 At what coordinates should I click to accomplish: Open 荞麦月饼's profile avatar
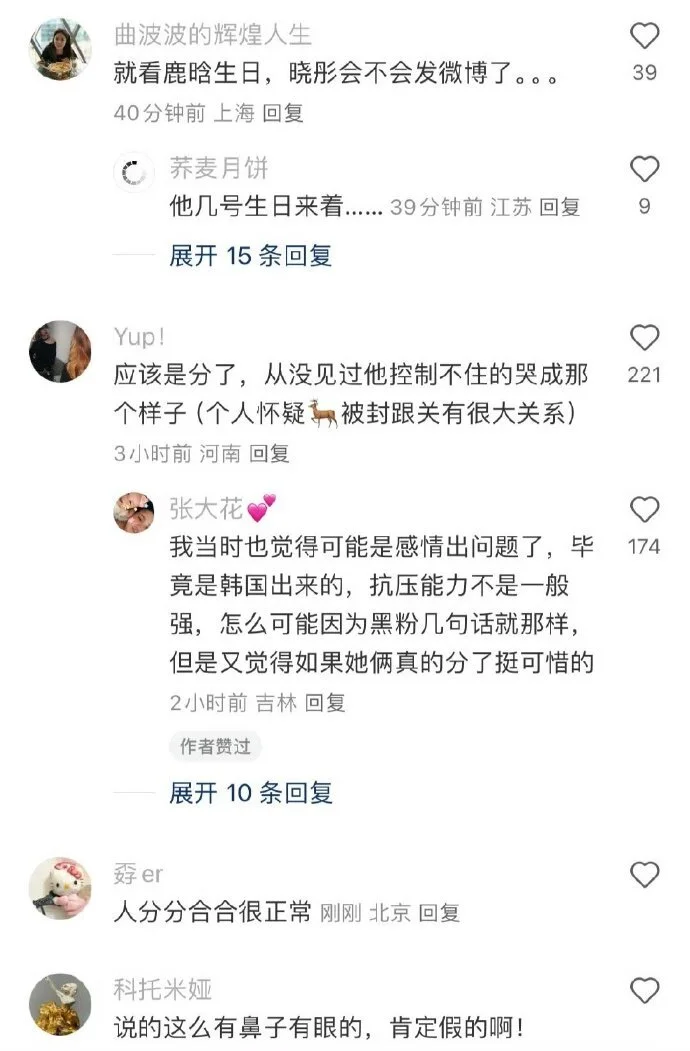134,173
